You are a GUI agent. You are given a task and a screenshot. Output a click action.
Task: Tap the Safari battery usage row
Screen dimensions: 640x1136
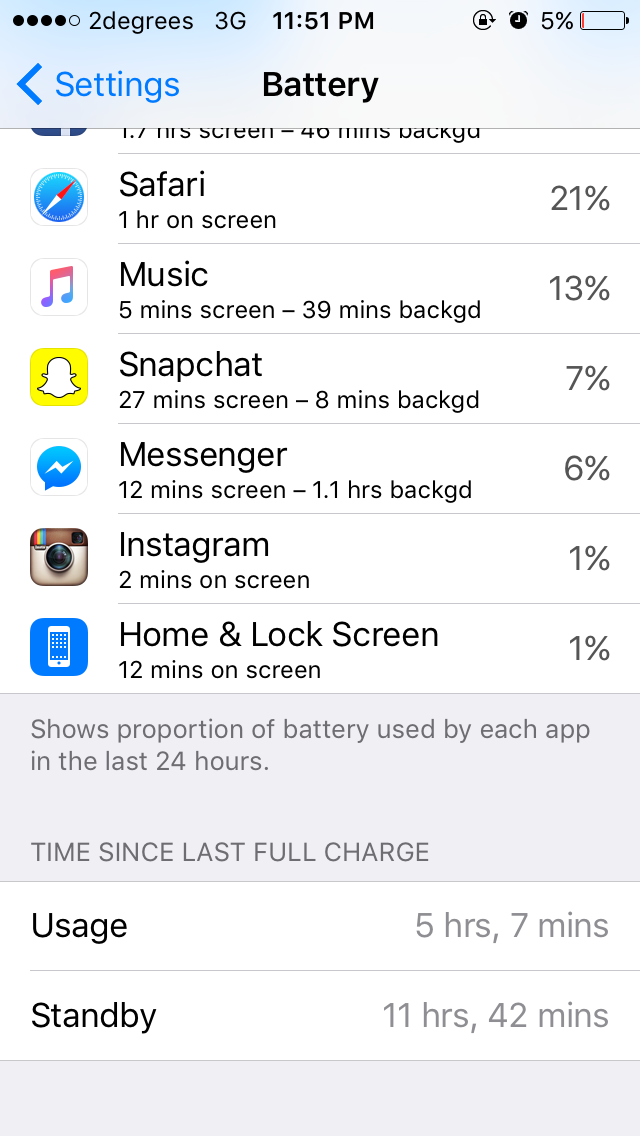tap(320, 199)
